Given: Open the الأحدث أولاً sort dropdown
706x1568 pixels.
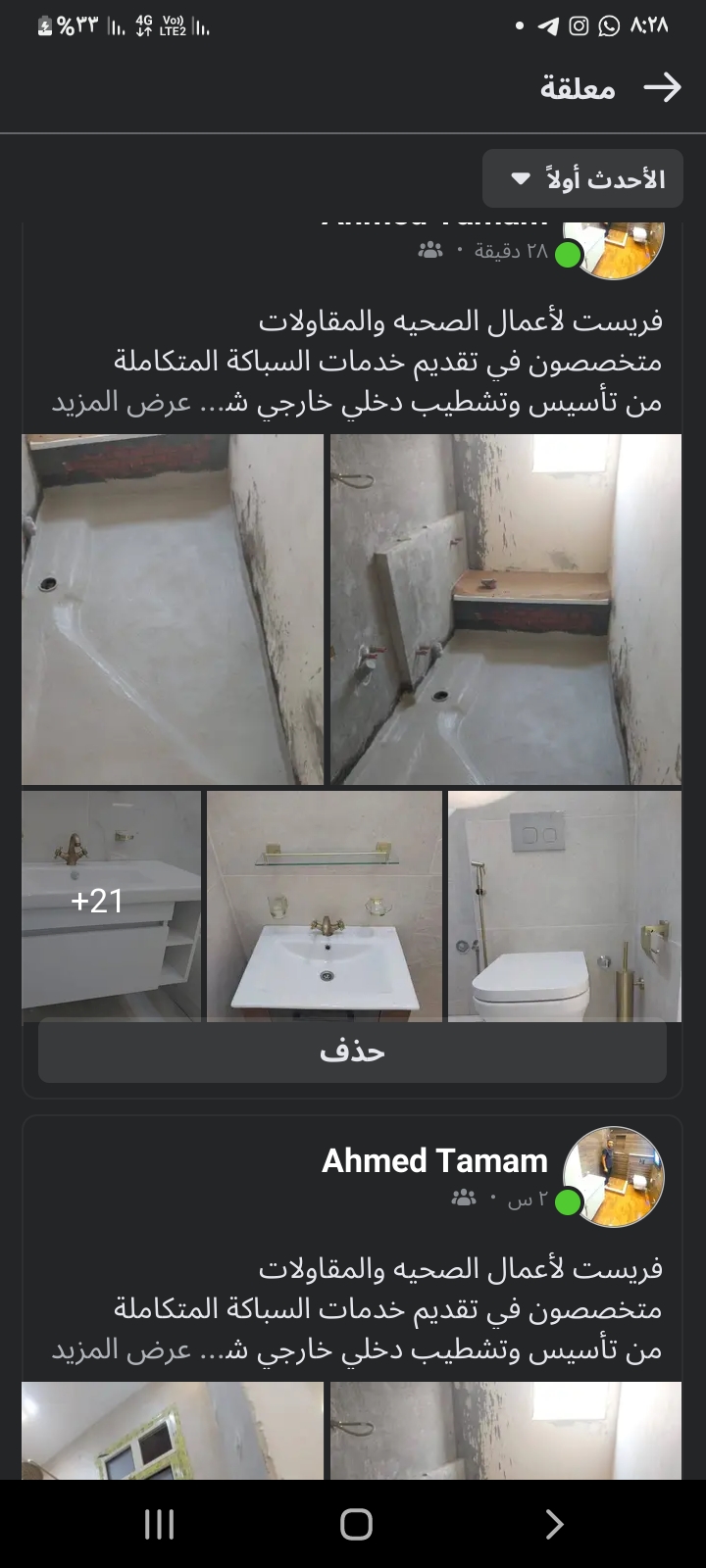Looking at the screenshot, I should click(x=582, y=178).
